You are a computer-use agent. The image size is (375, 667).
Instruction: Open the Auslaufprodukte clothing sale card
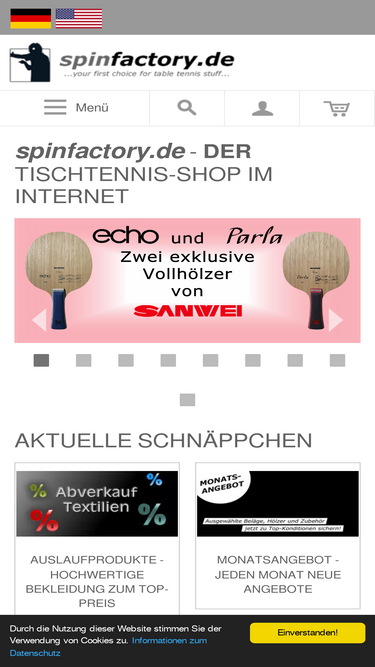[x=97, y=539]
